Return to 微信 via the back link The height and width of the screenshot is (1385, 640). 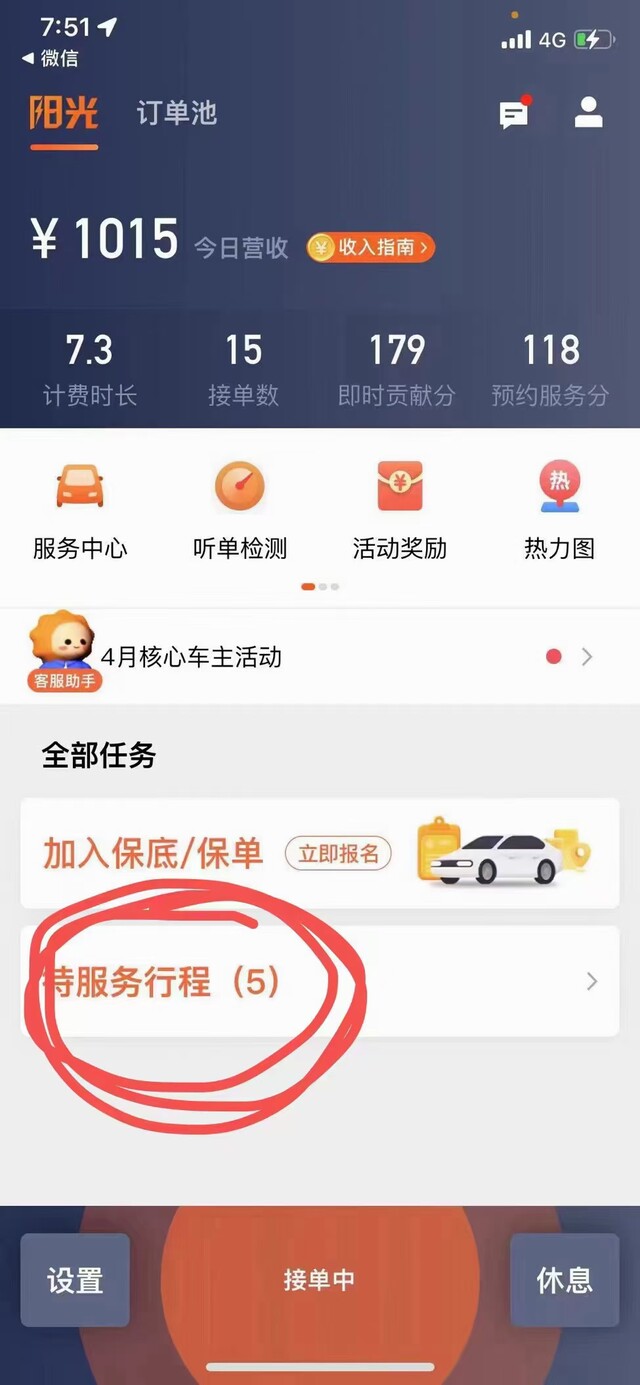pyautogui.click(x=50, y=58)
